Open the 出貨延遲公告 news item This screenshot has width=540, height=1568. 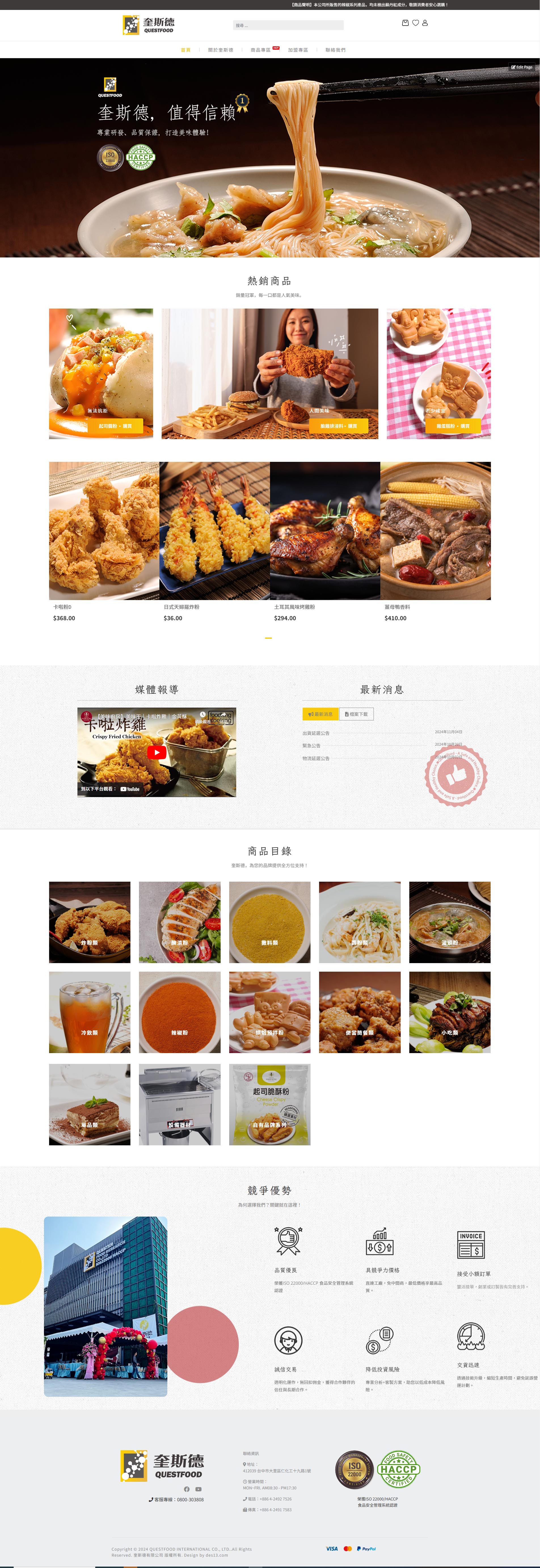click(x=316, y=733)
